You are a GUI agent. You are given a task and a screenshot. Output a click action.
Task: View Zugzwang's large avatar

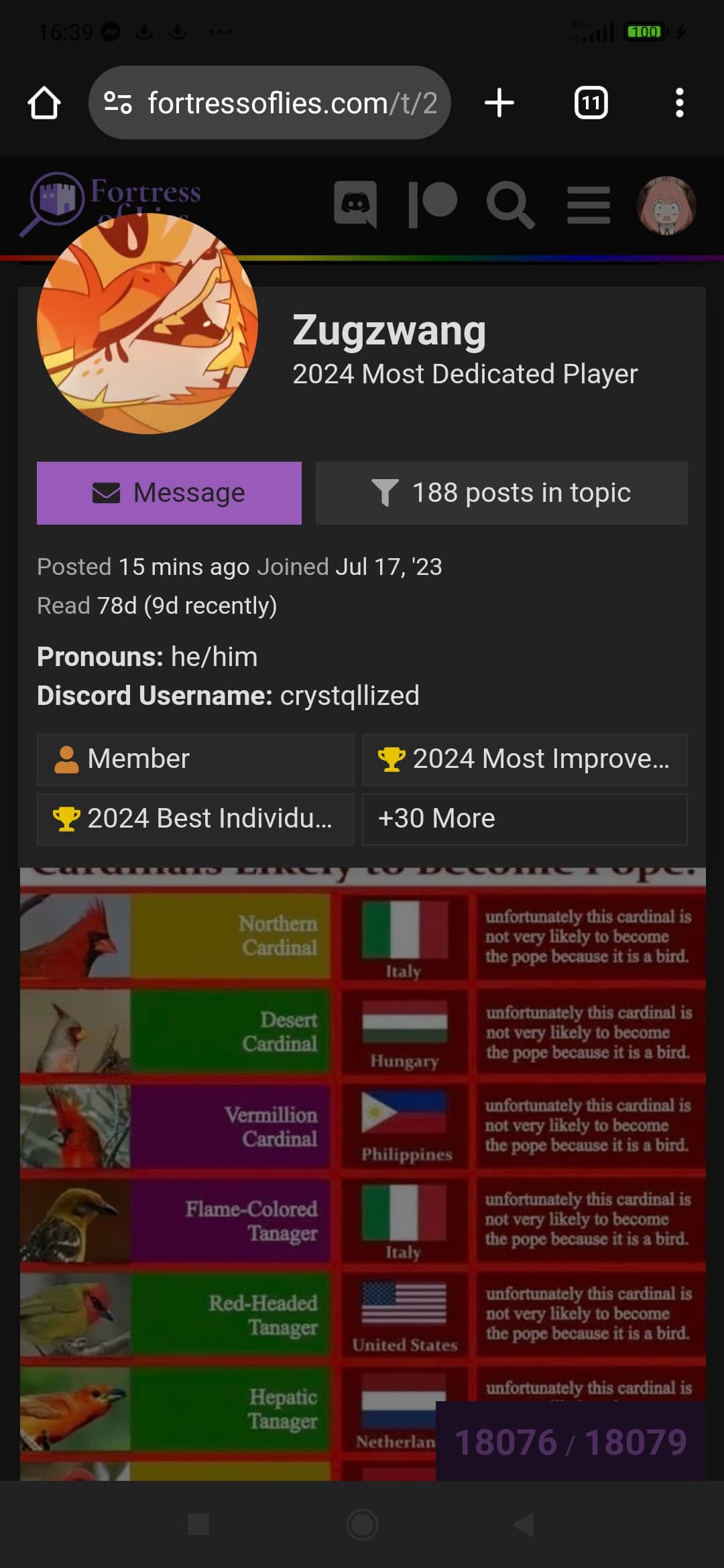tap(147, 324)
